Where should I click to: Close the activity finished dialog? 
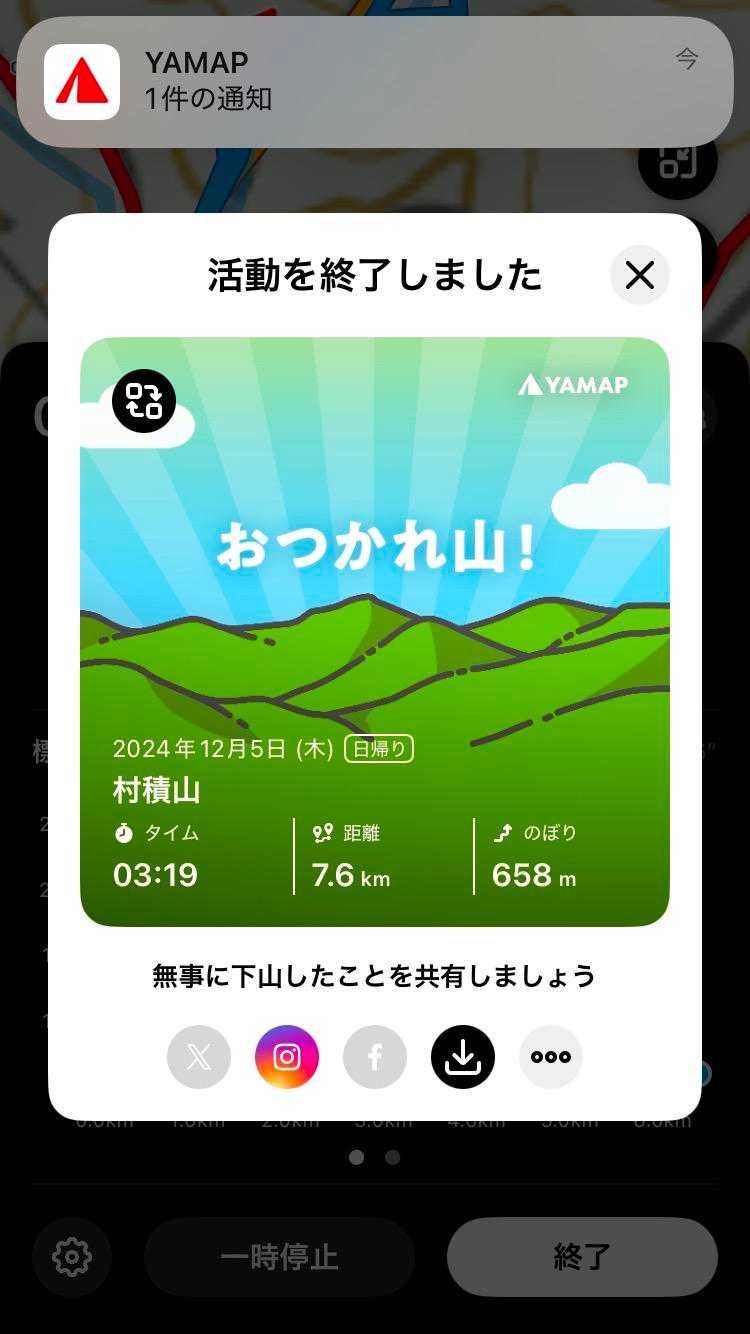(639, 275)
